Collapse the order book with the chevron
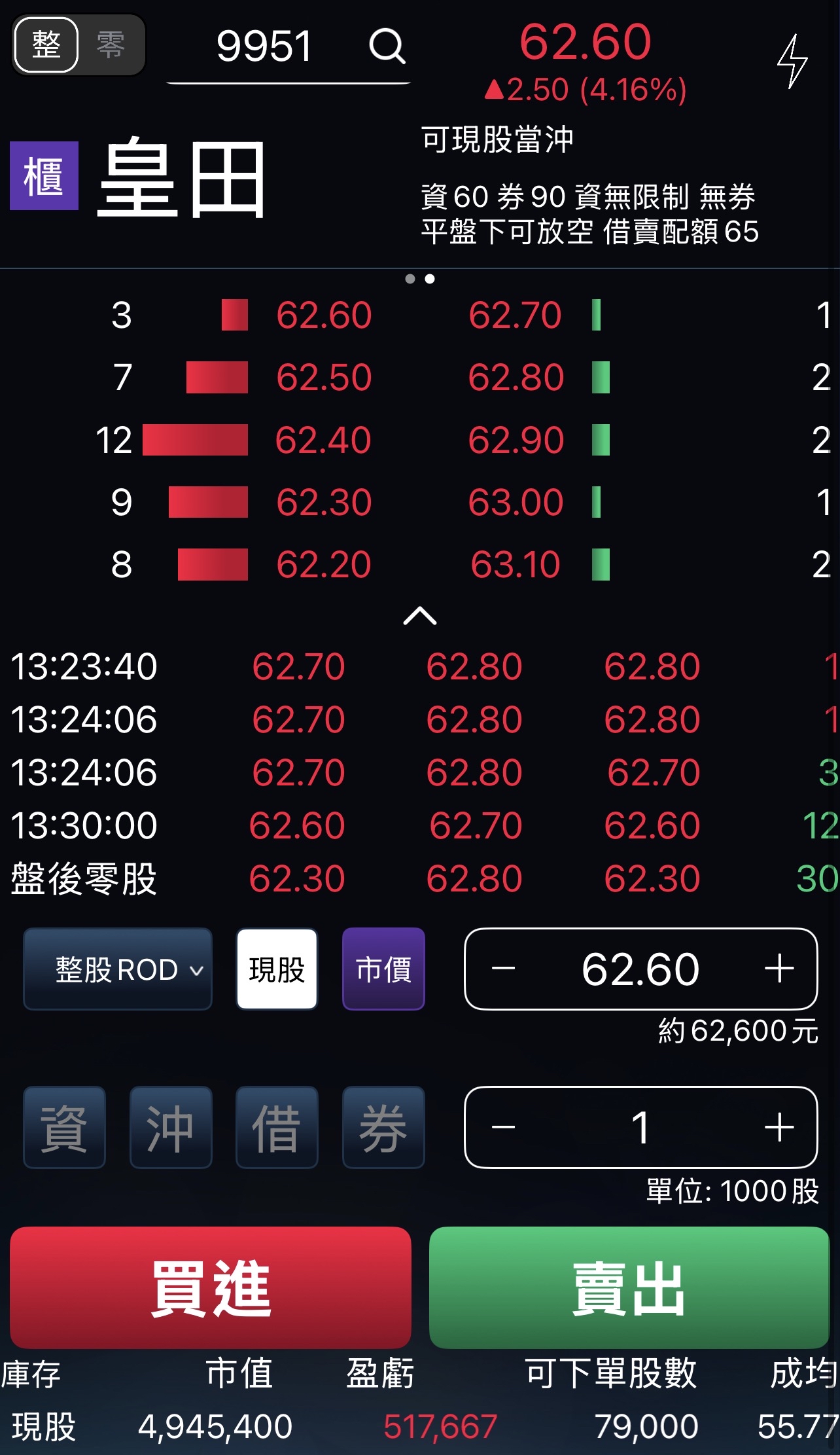Viewport: 840px width, 1455px height. (x=420, y=616)
